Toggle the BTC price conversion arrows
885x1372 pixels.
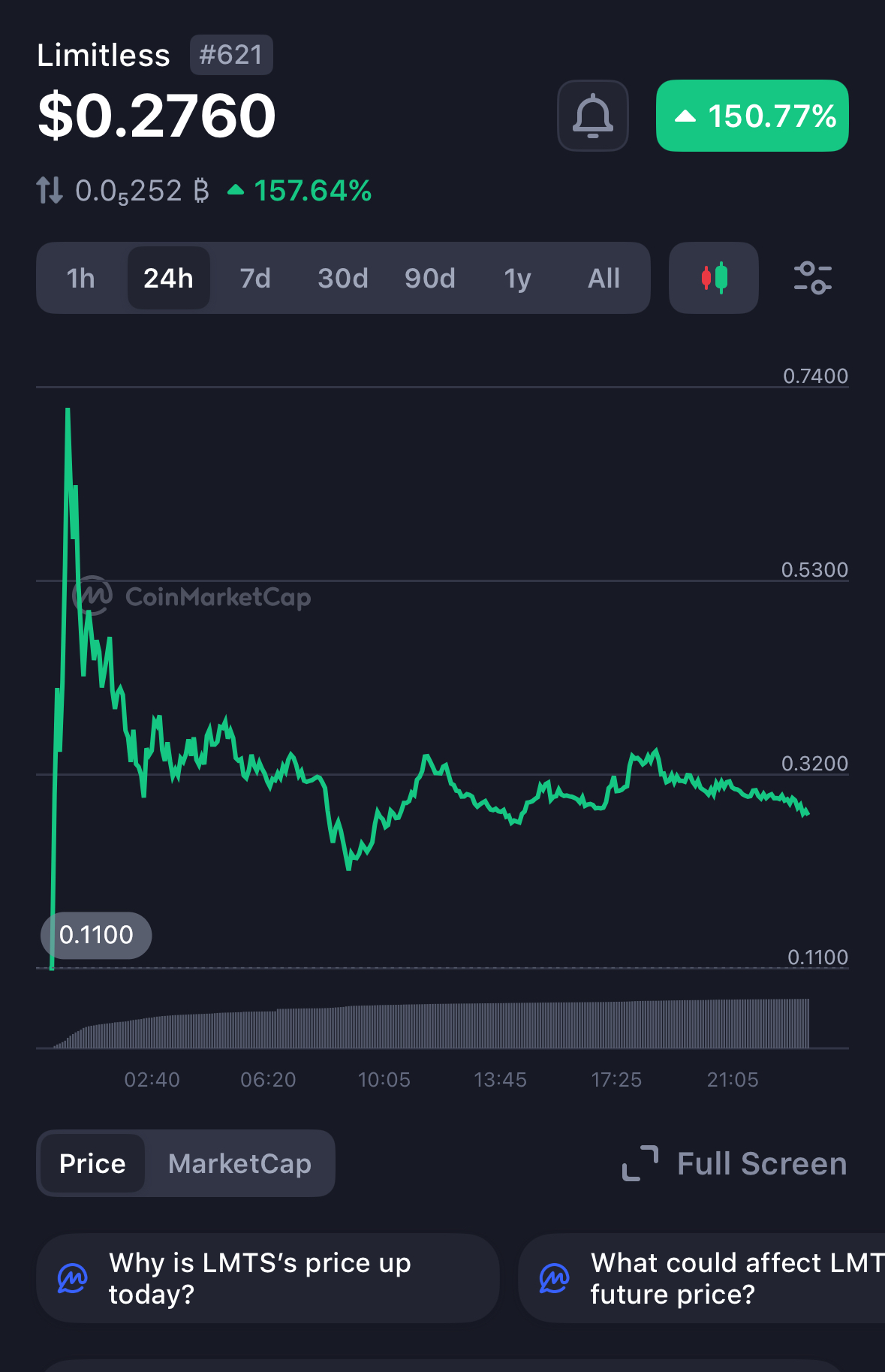pyautogui.click(x=50, y=191)
